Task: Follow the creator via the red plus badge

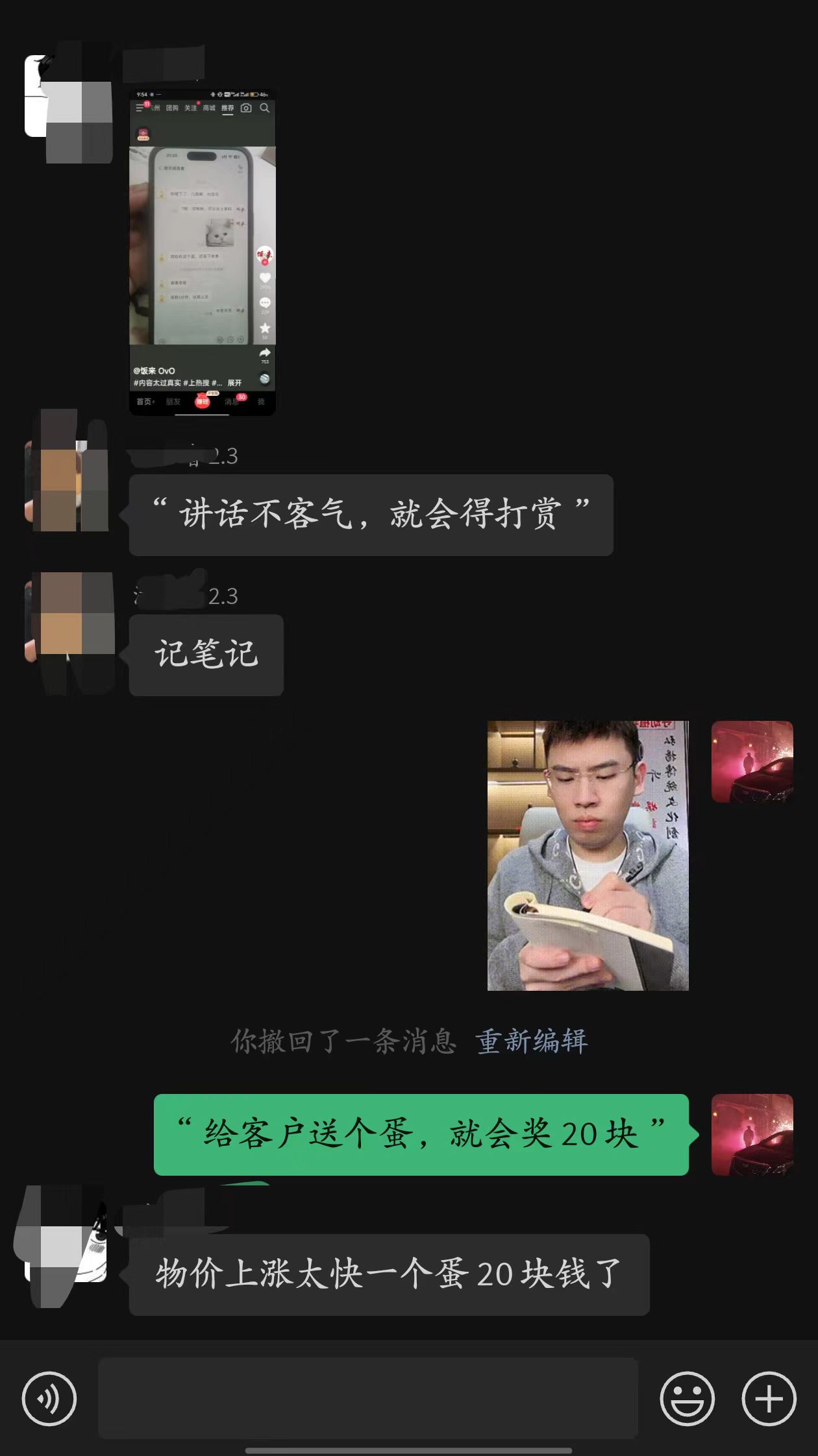Action: click(x=264, y=263)
